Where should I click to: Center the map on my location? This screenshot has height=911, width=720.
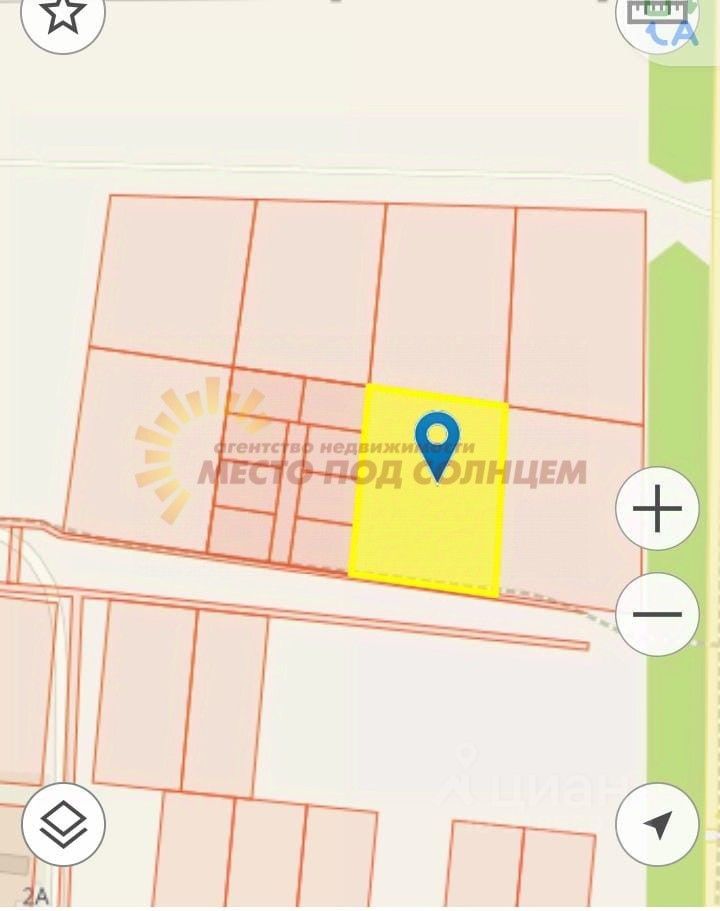(657, 824)
